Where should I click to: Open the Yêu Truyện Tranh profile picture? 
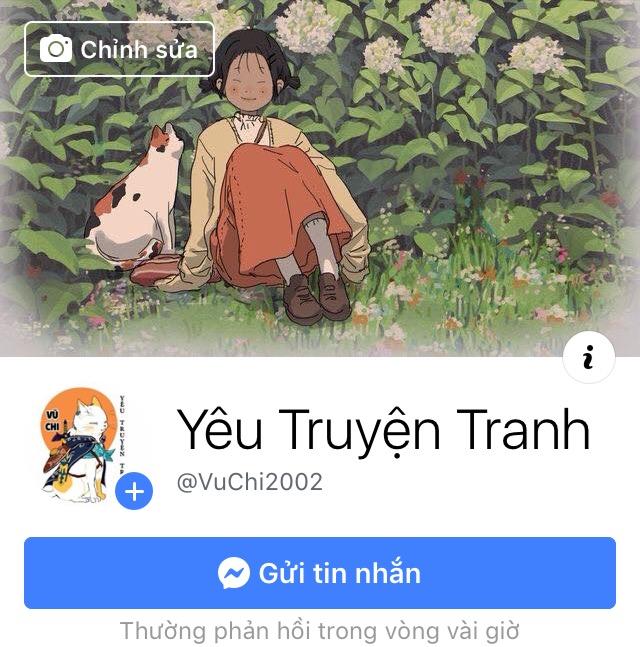point(80,443)
